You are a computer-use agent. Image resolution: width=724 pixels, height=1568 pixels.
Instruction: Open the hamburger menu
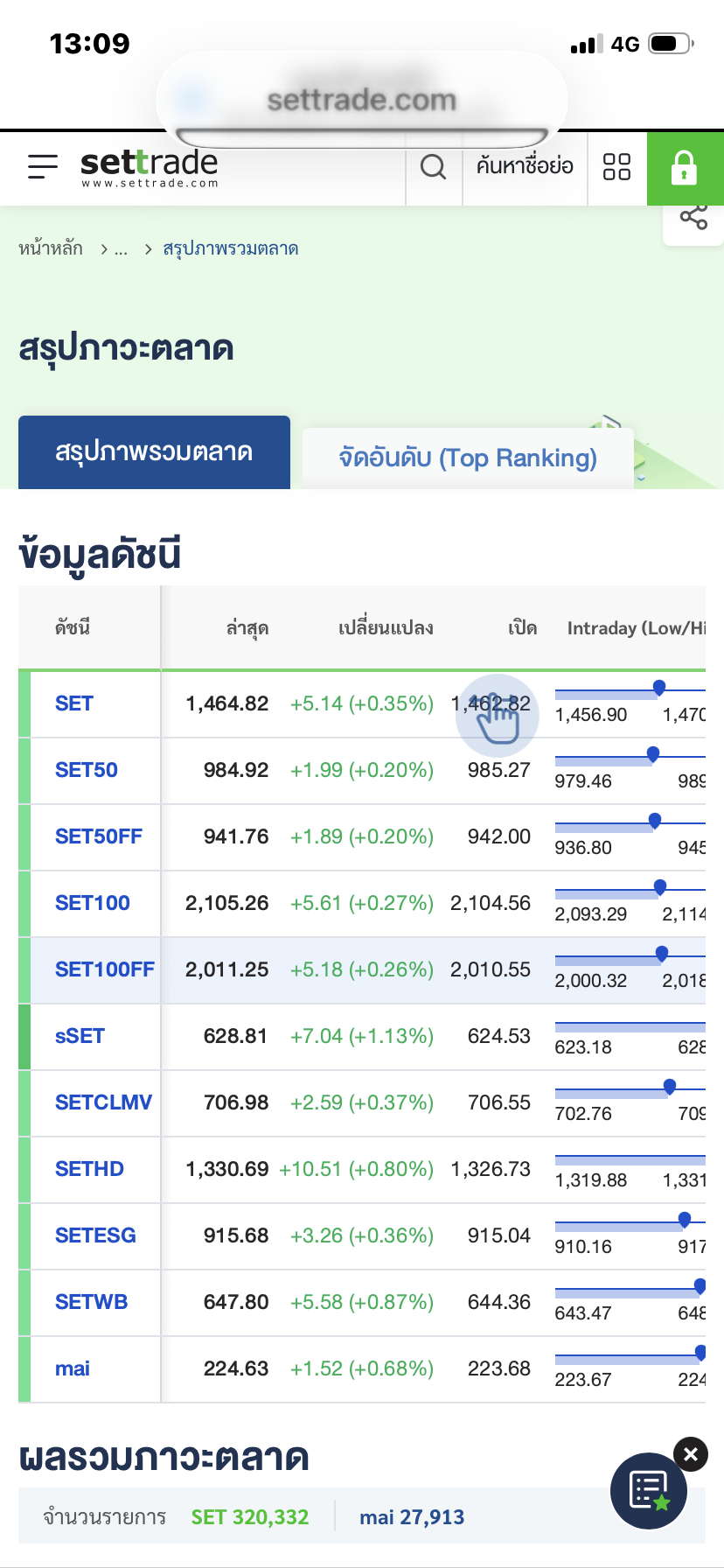pos(42,166)
